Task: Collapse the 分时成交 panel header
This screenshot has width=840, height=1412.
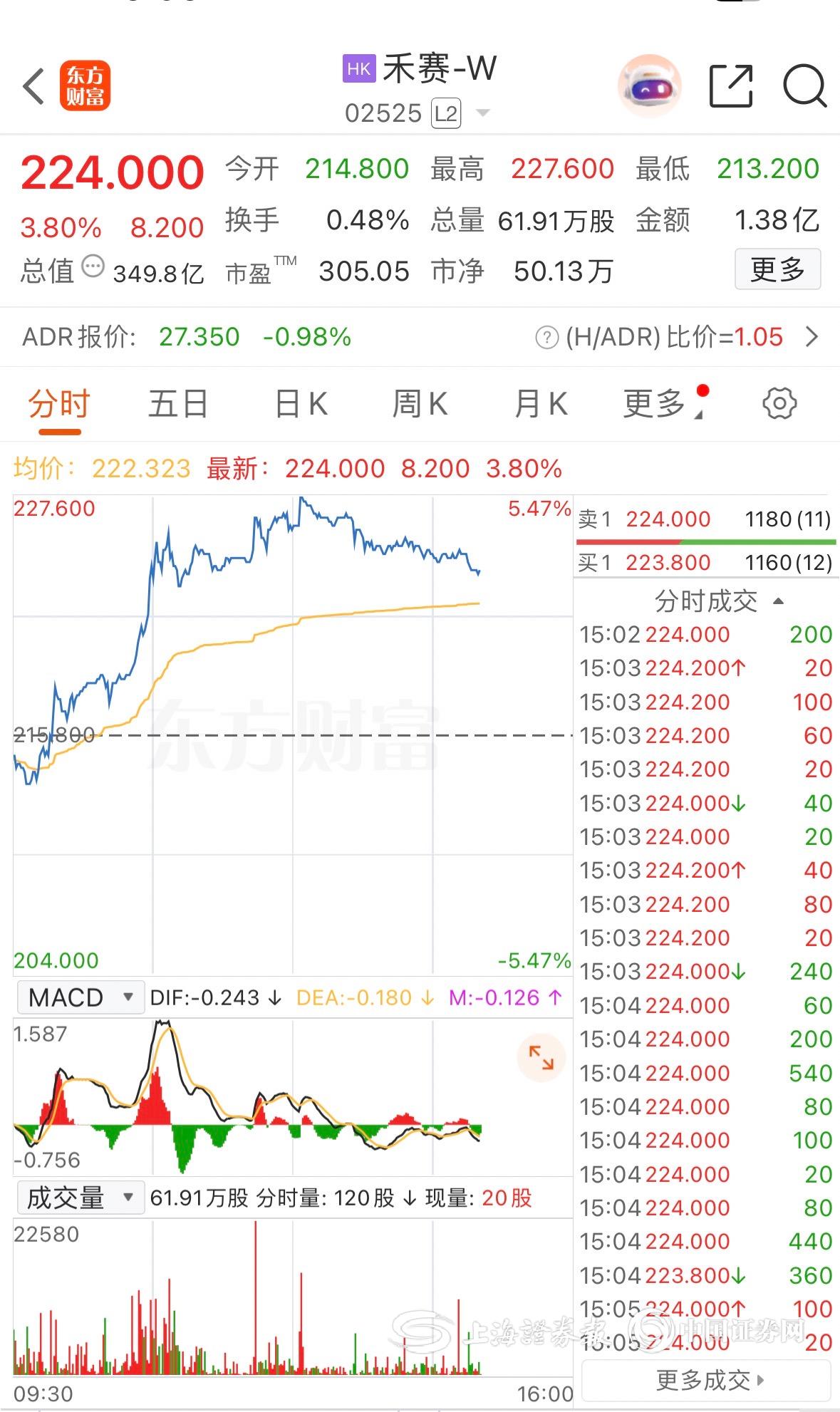Action: pyautogui.click(x=718, y=601)
